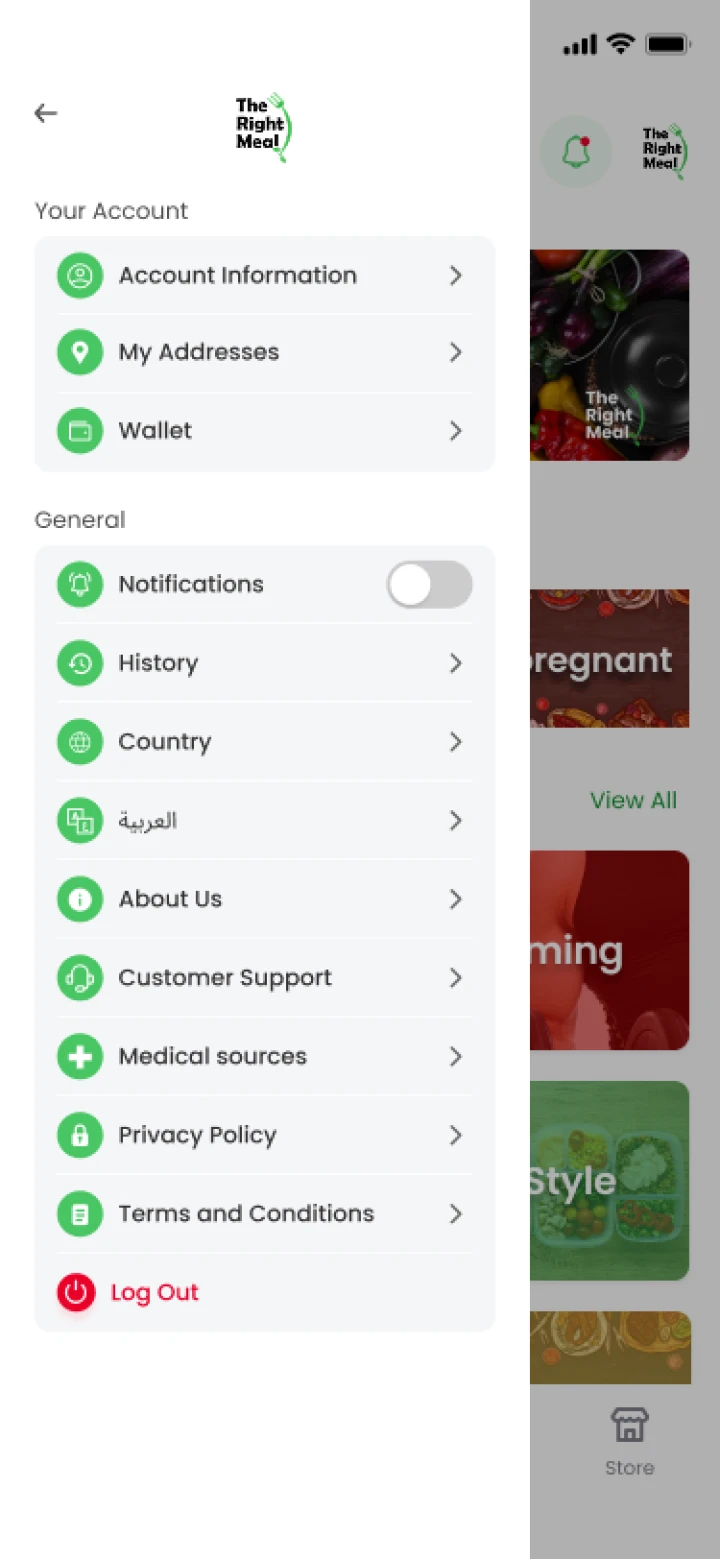Open About Us

(x=264, y=899)
